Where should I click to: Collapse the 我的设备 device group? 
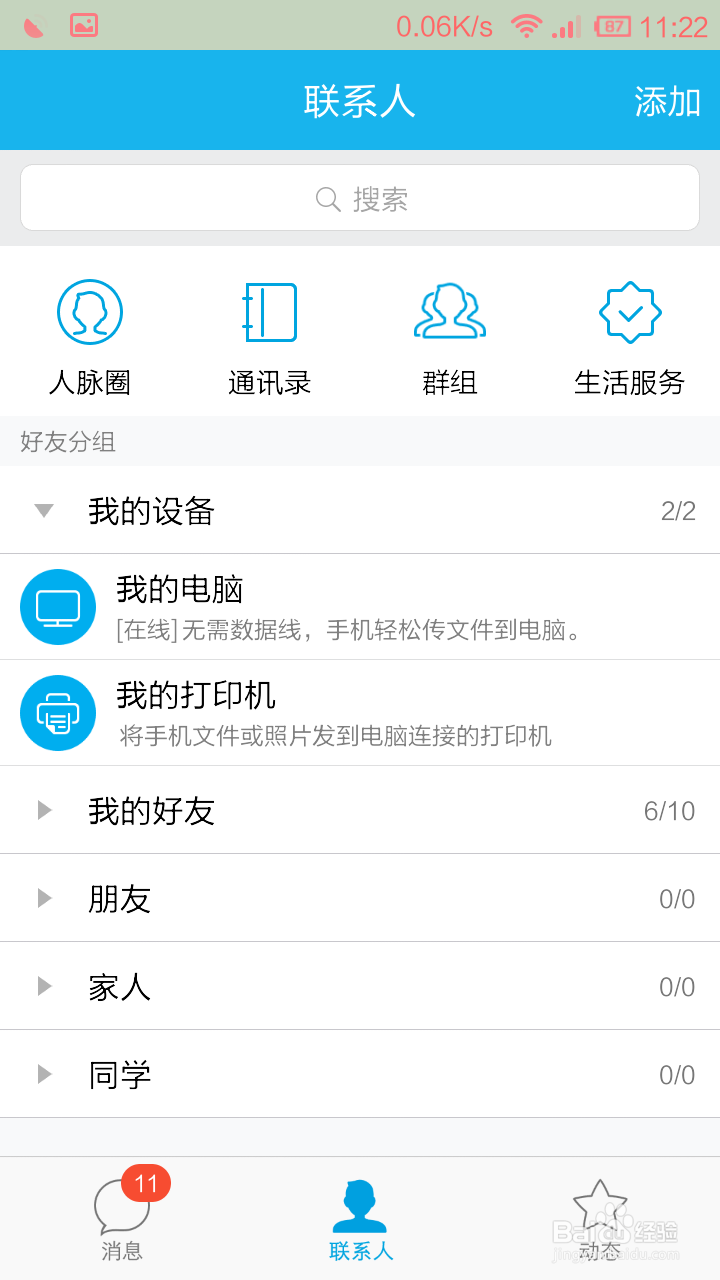[43, 510]
